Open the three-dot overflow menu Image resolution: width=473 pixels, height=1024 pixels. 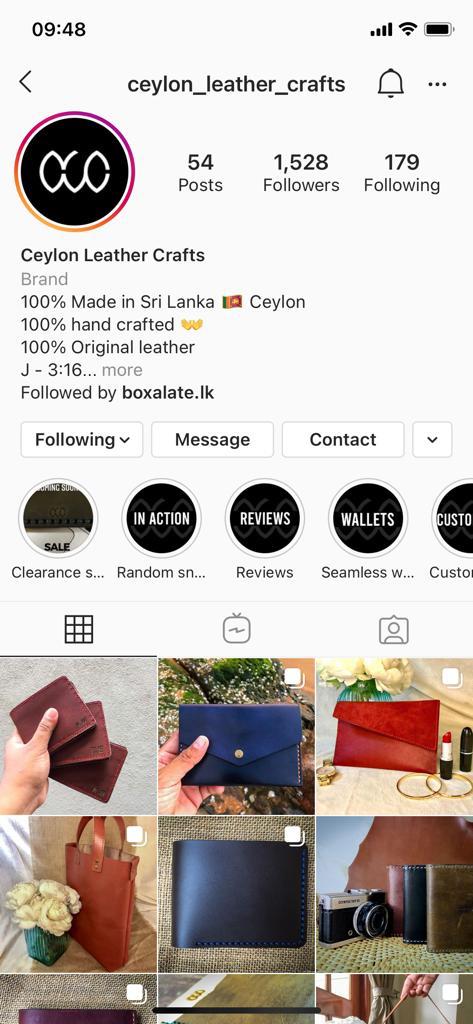point(437,84)
